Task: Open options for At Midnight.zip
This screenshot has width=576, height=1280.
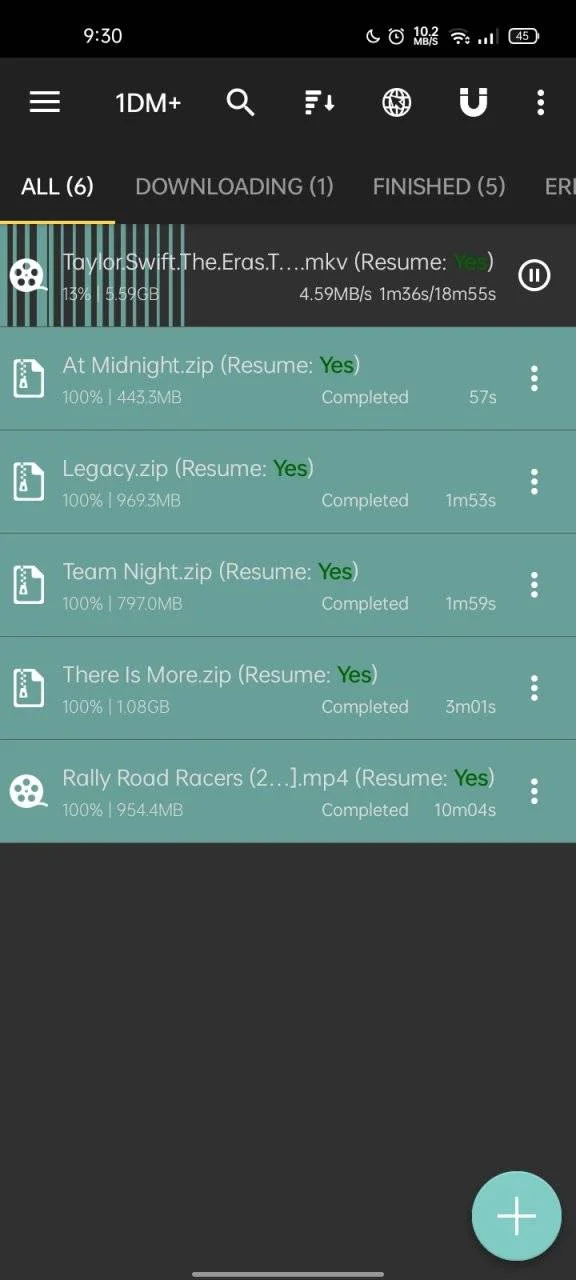Action: point(534,378)
